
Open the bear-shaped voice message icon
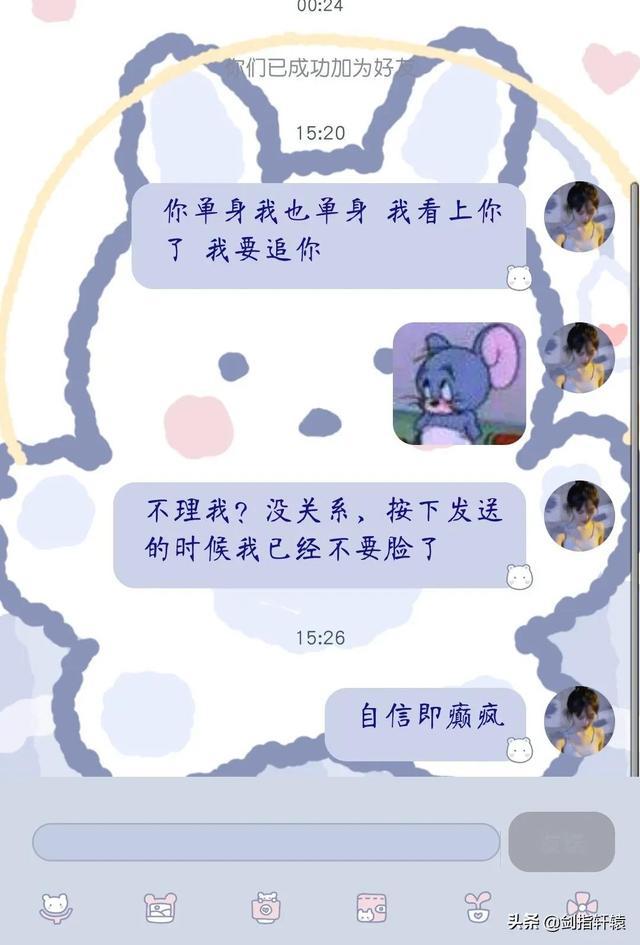56,907
